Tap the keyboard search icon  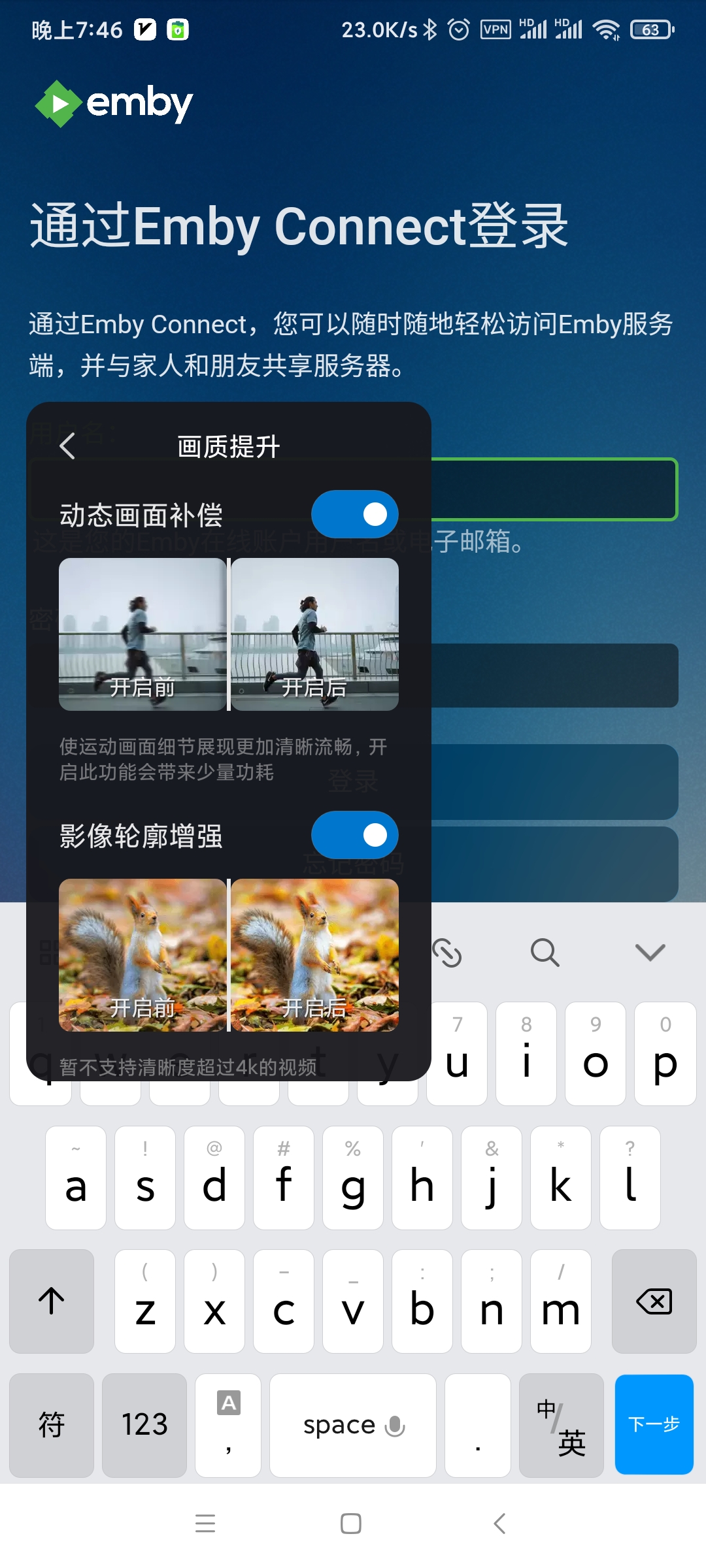click(x=545, y=953)
